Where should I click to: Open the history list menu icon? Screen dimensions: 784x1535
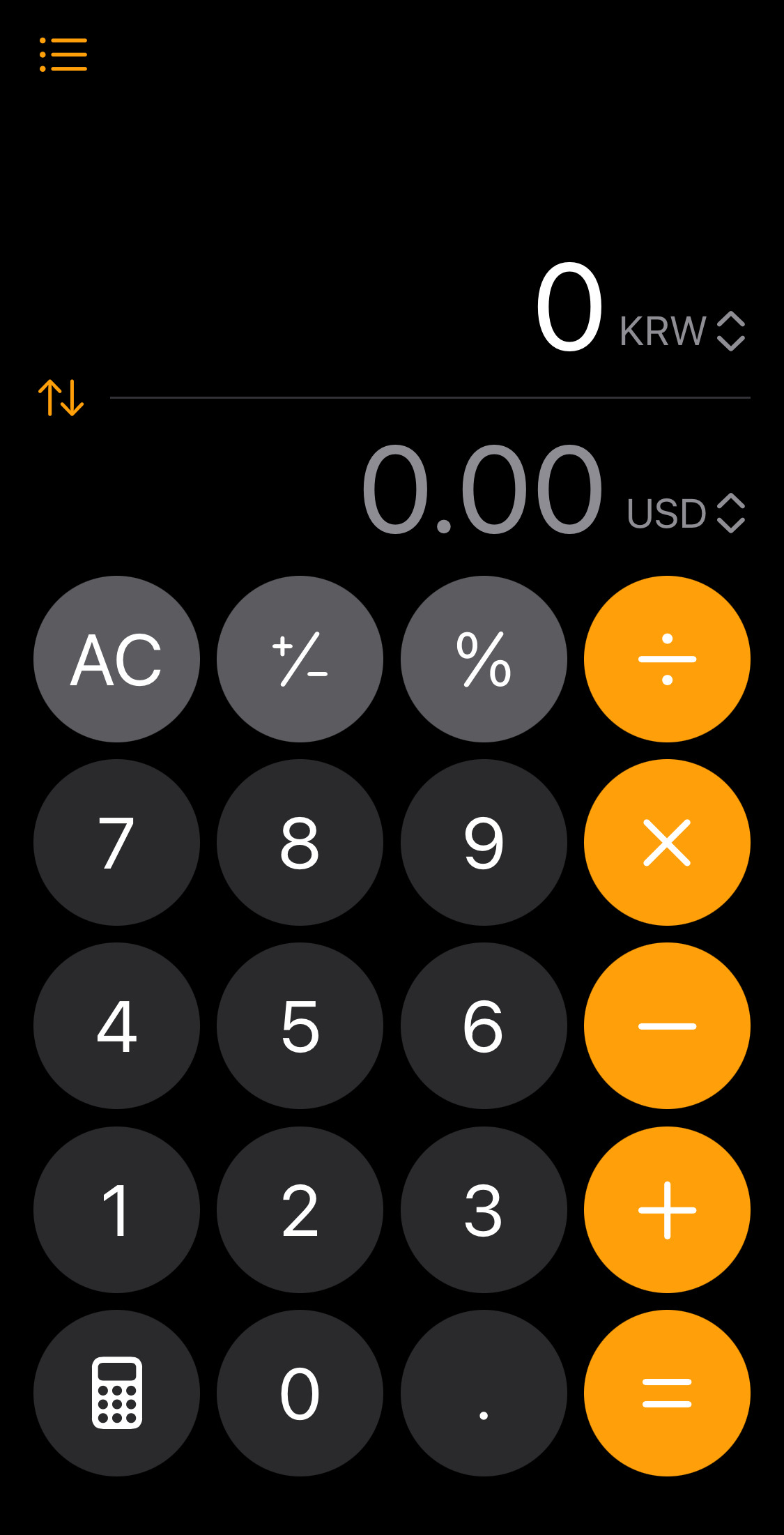tap(63, 54)
